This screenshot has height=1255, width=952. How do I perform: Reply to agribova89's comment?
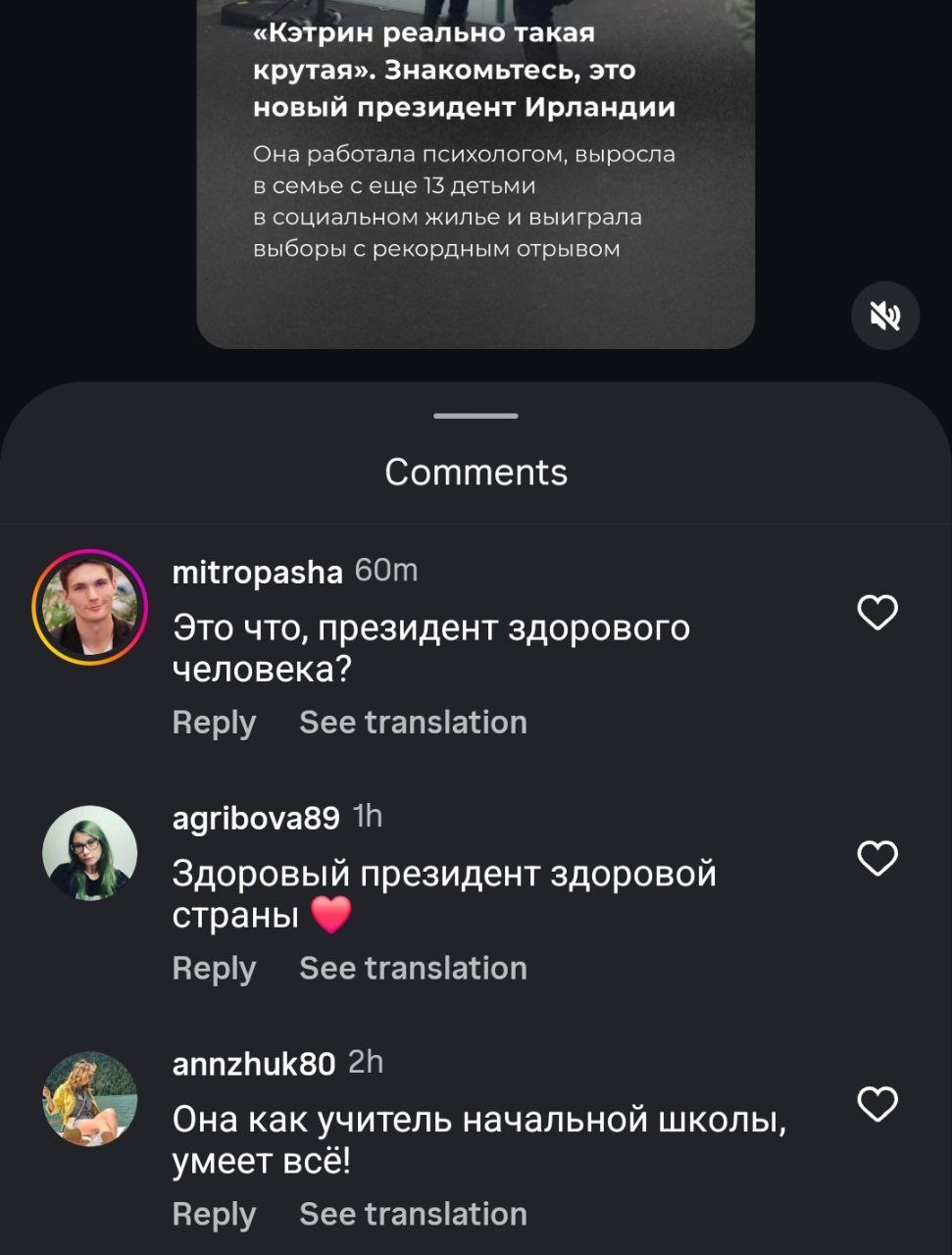214,969
